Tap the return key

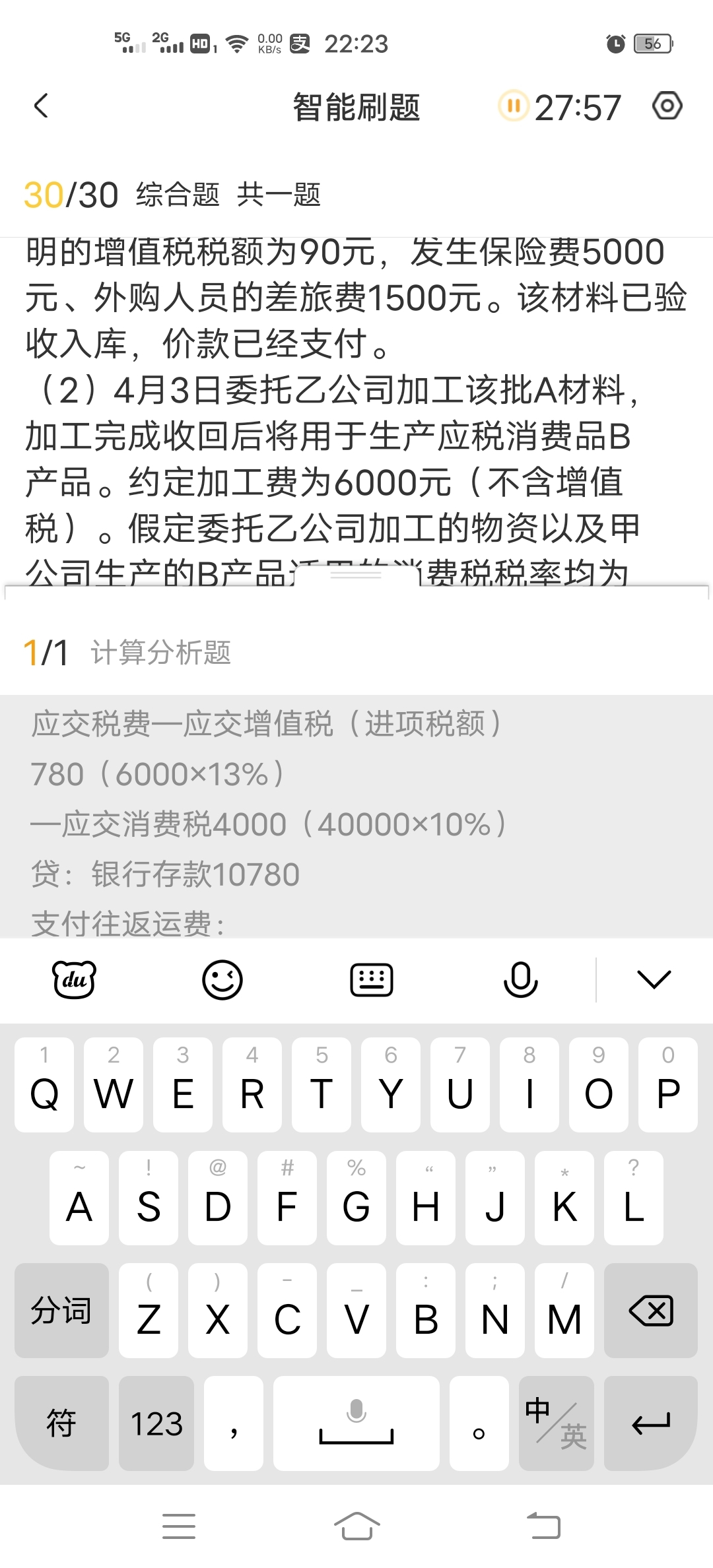[651, 1423]
